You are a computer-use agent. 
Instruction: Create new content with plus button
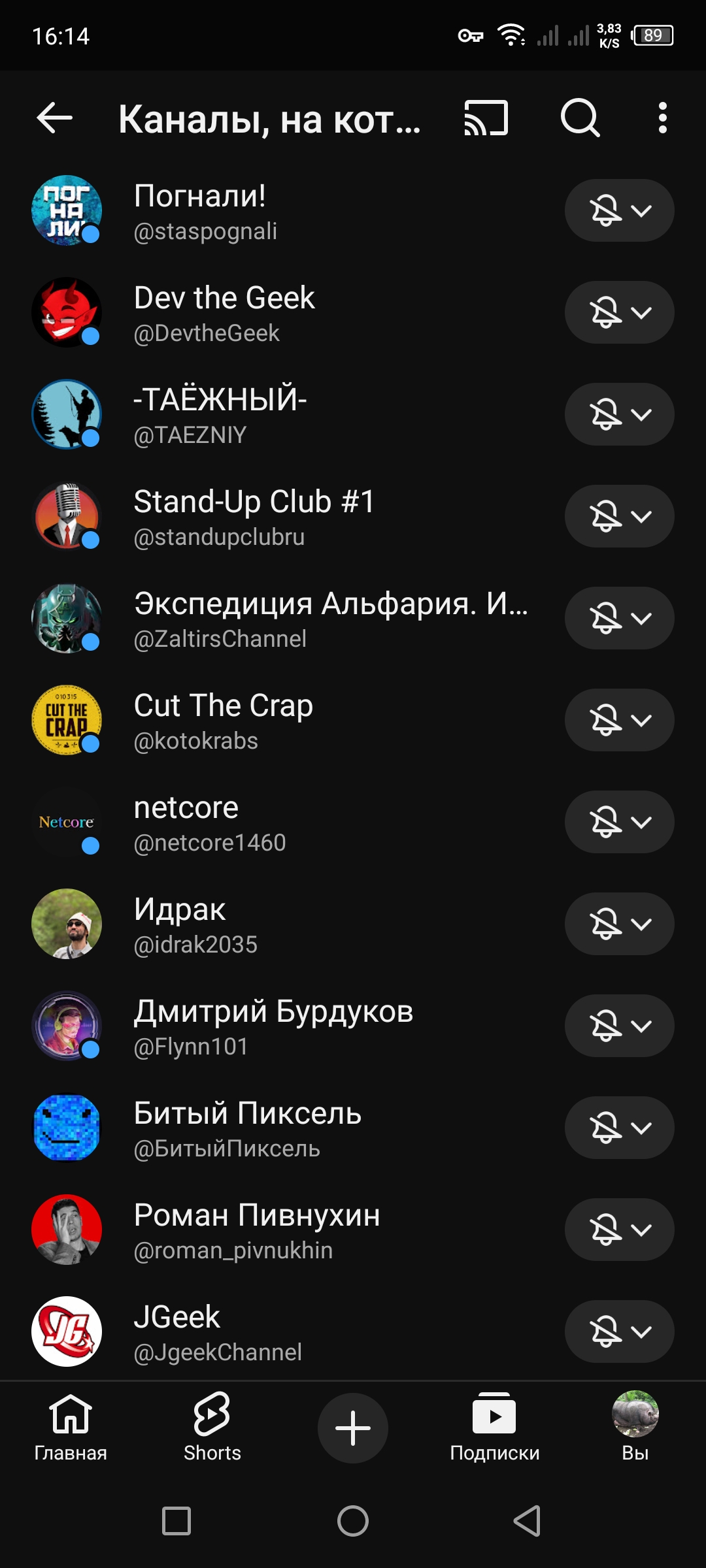pyautogui.click(x=353, y=1428)
